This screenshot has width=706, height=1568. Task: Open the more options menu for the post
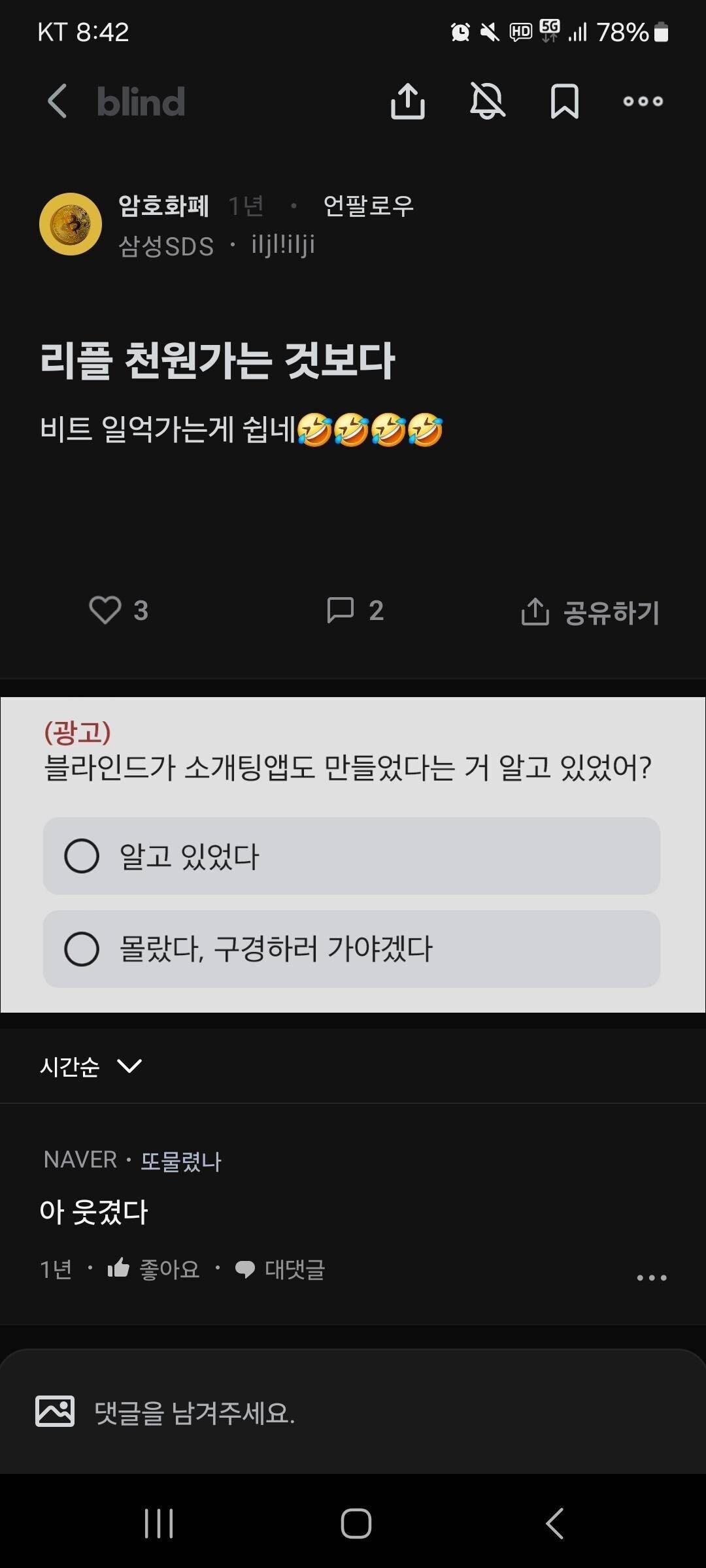point(643,101)
